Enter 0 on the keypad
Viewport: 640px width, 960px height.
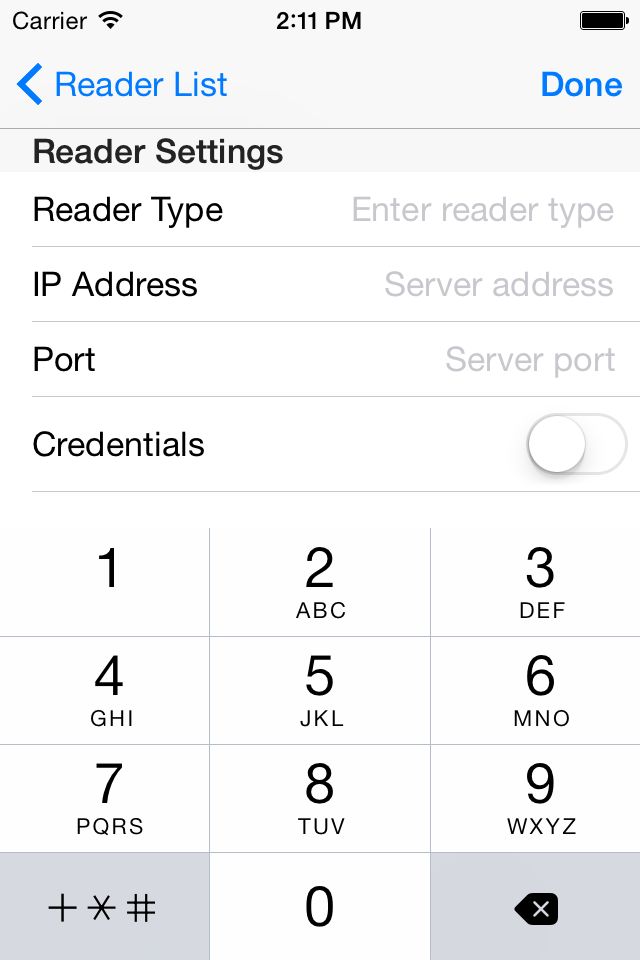(x=320, y=906)
